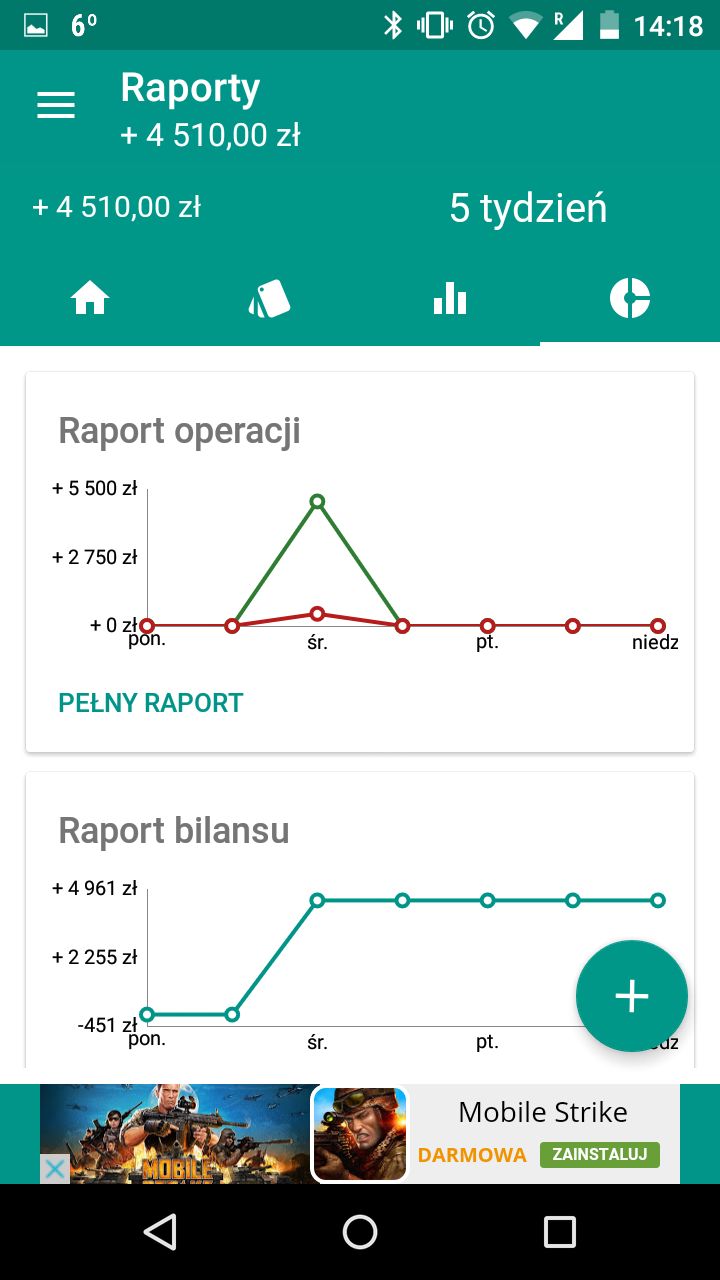
Task: Select the pie chart reports tab
Action: tap(630, 298)
